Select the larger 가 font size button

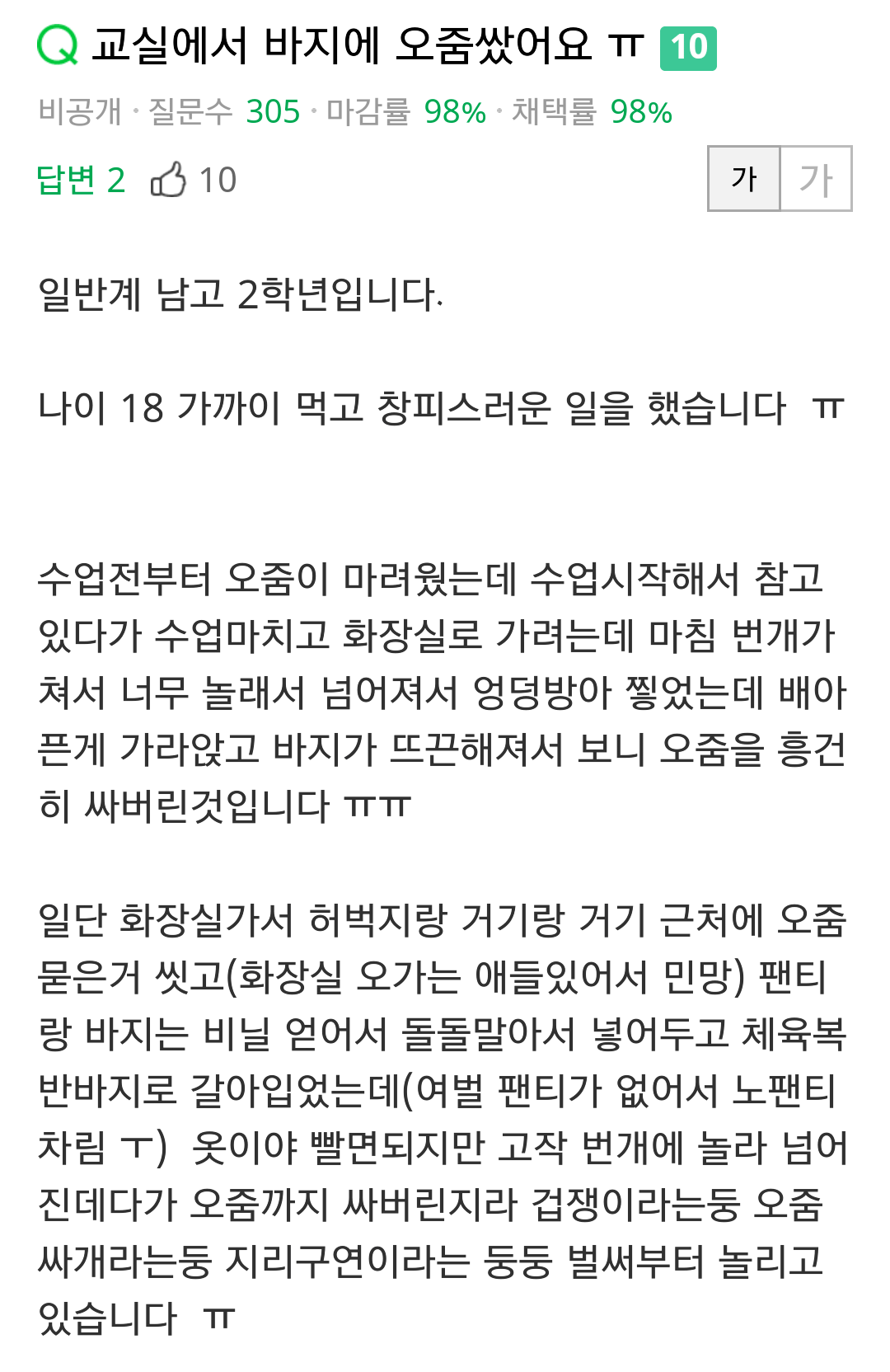click(816, 179)
